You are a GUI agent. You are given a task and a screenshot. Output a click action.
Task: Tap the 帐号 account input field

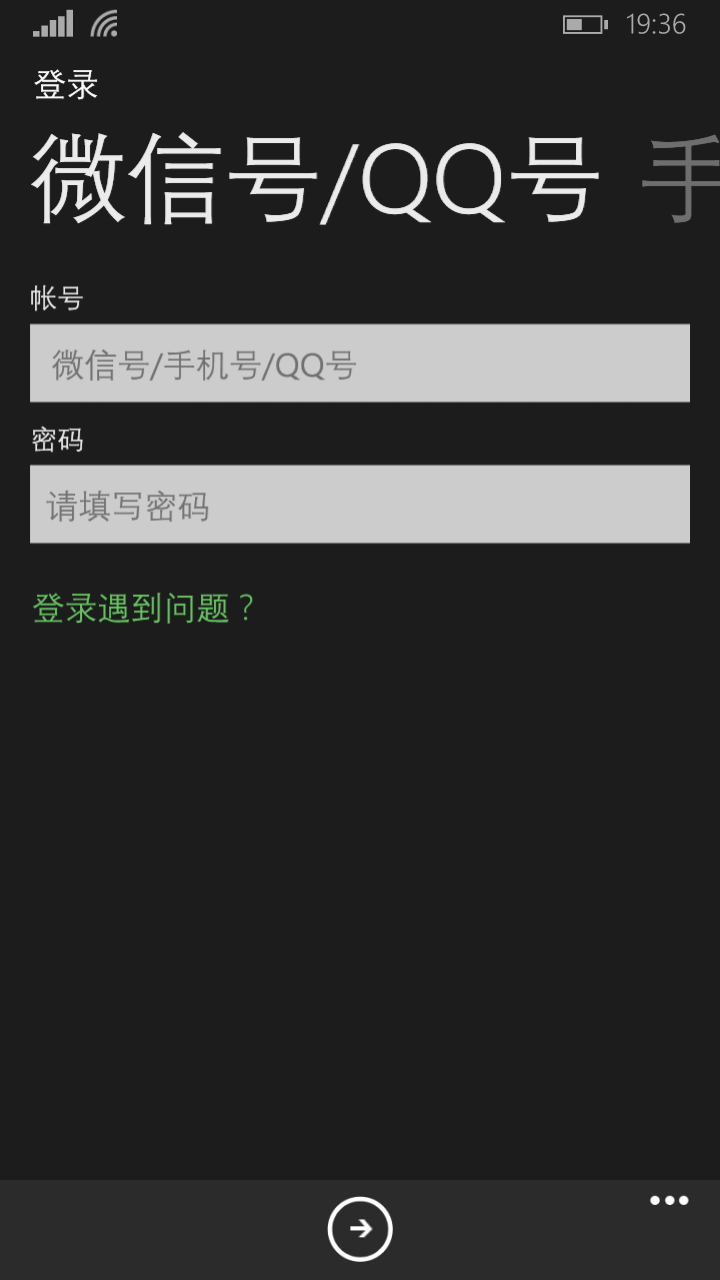[x=360, y=363]
